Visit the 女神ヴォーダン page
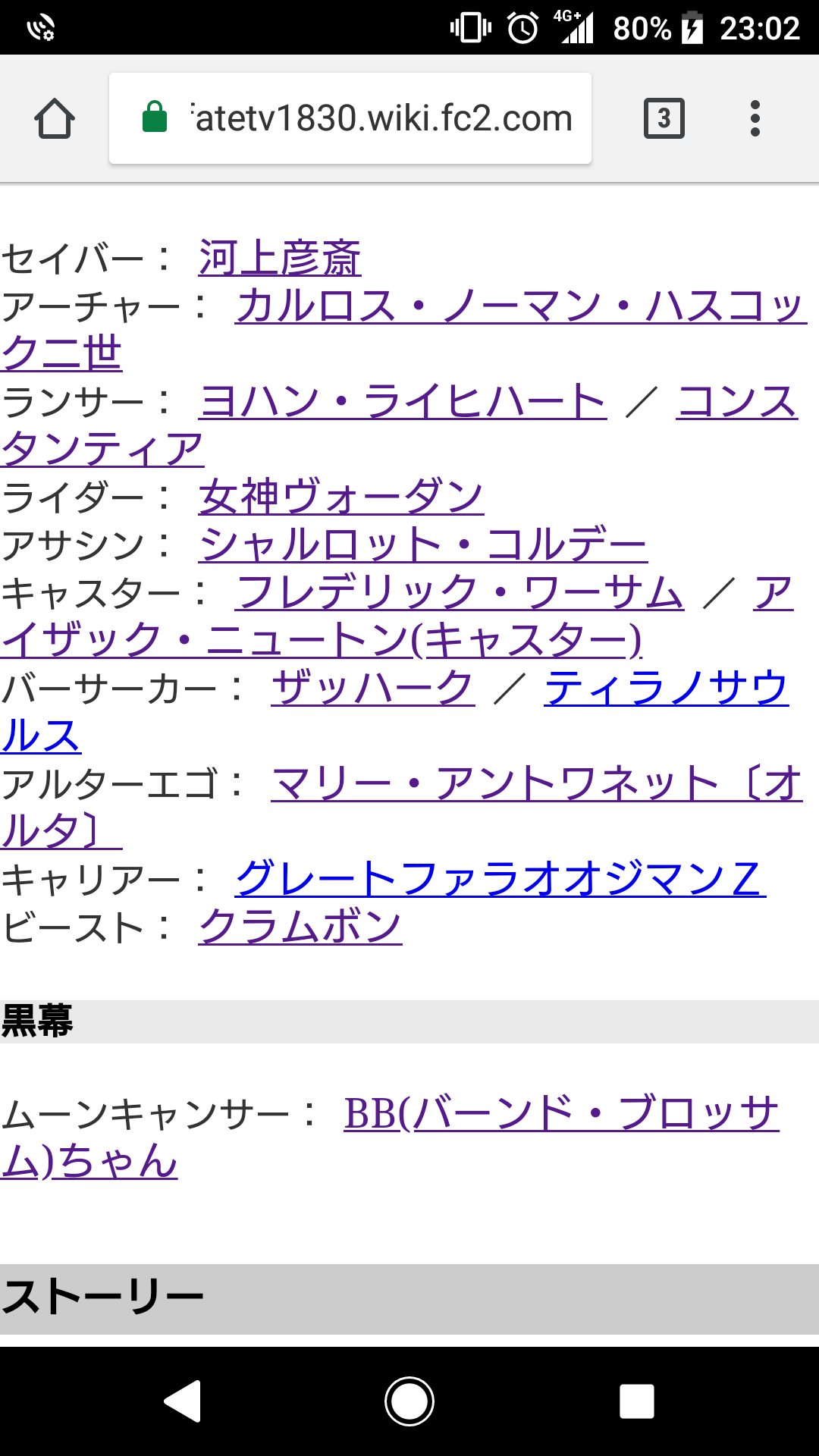 coord(341,497)
